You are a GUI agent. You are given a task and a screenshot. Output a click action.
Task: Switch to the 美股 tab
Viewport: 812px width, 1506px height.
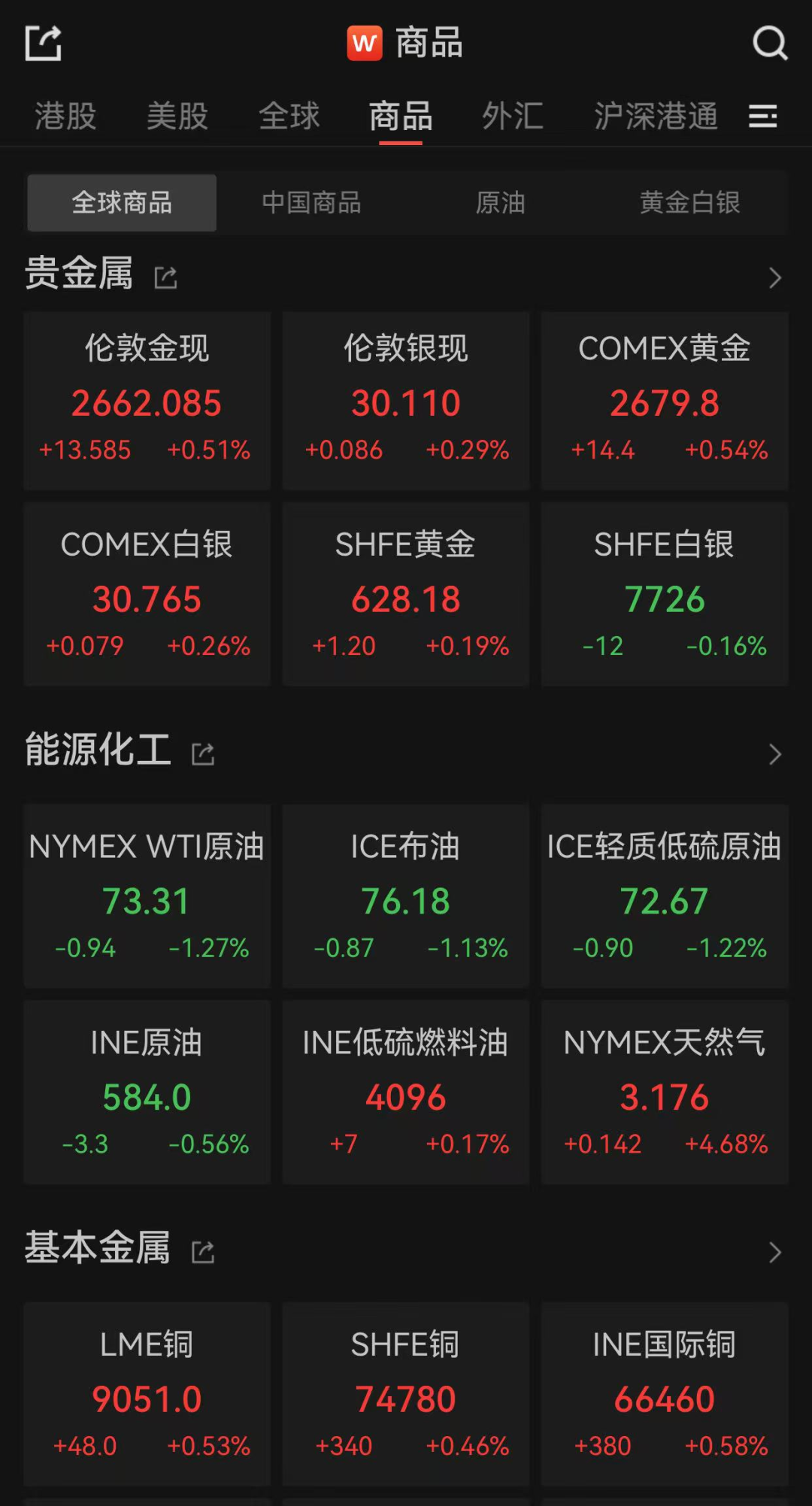coord(176,117)
